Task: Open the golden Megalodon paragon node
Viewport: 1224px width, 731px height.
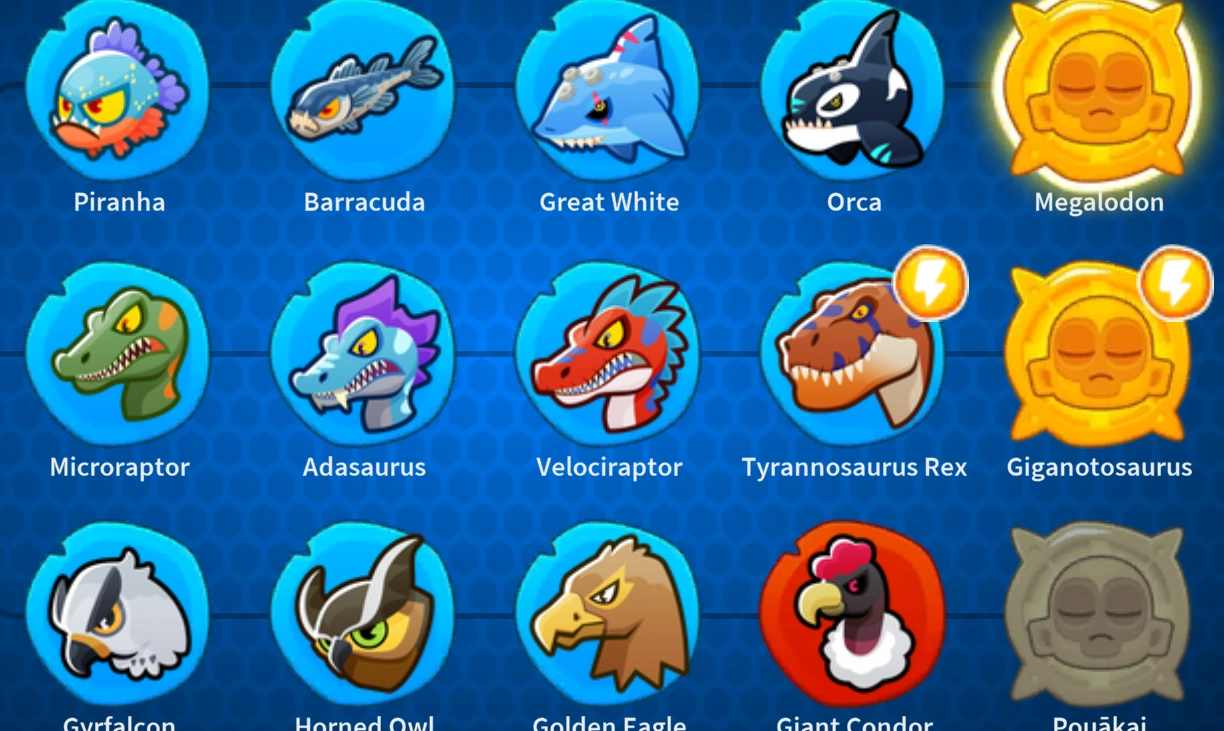Action: (1098, 91)
